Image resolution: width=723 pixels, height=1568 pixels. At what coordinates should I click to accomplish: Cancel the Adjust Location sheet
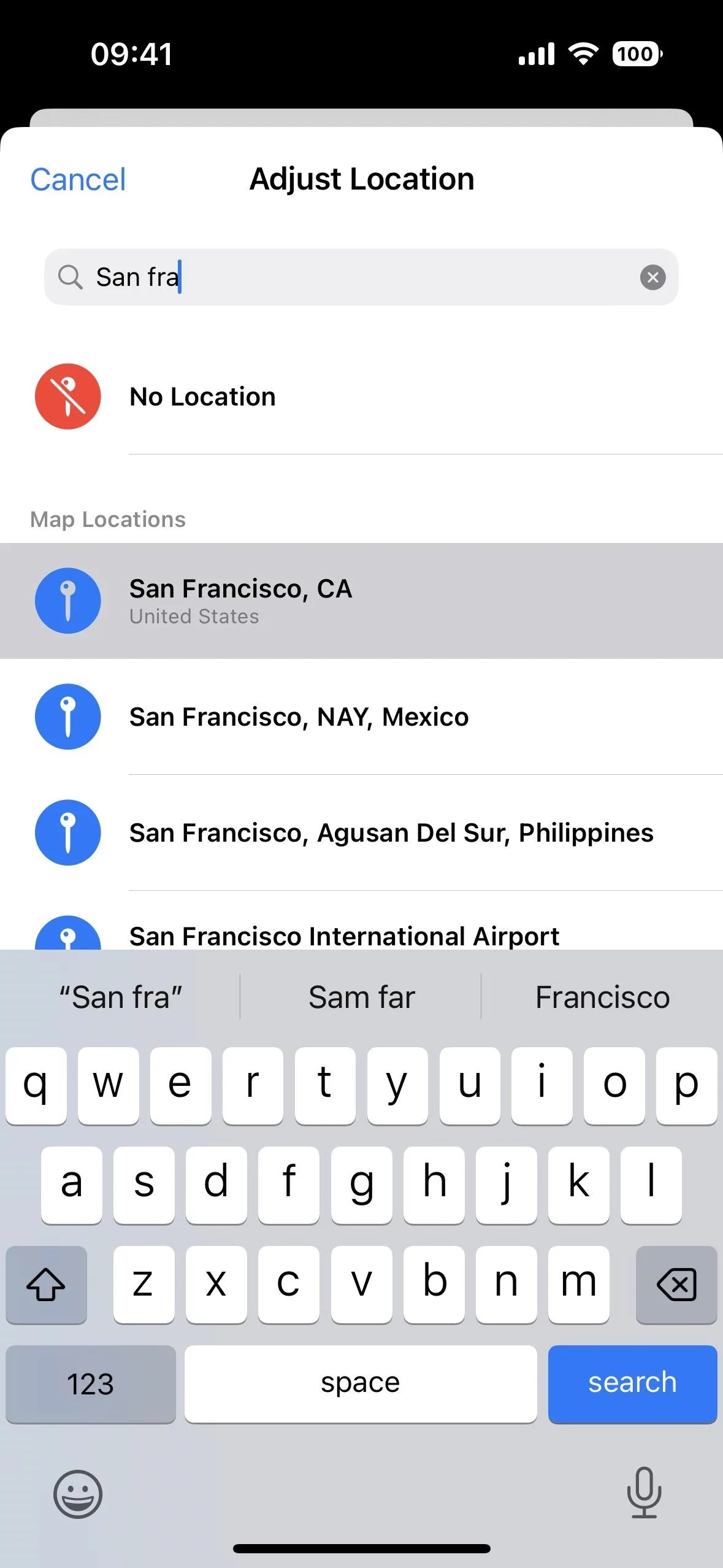pyautogui.click(x=78, y=180)
